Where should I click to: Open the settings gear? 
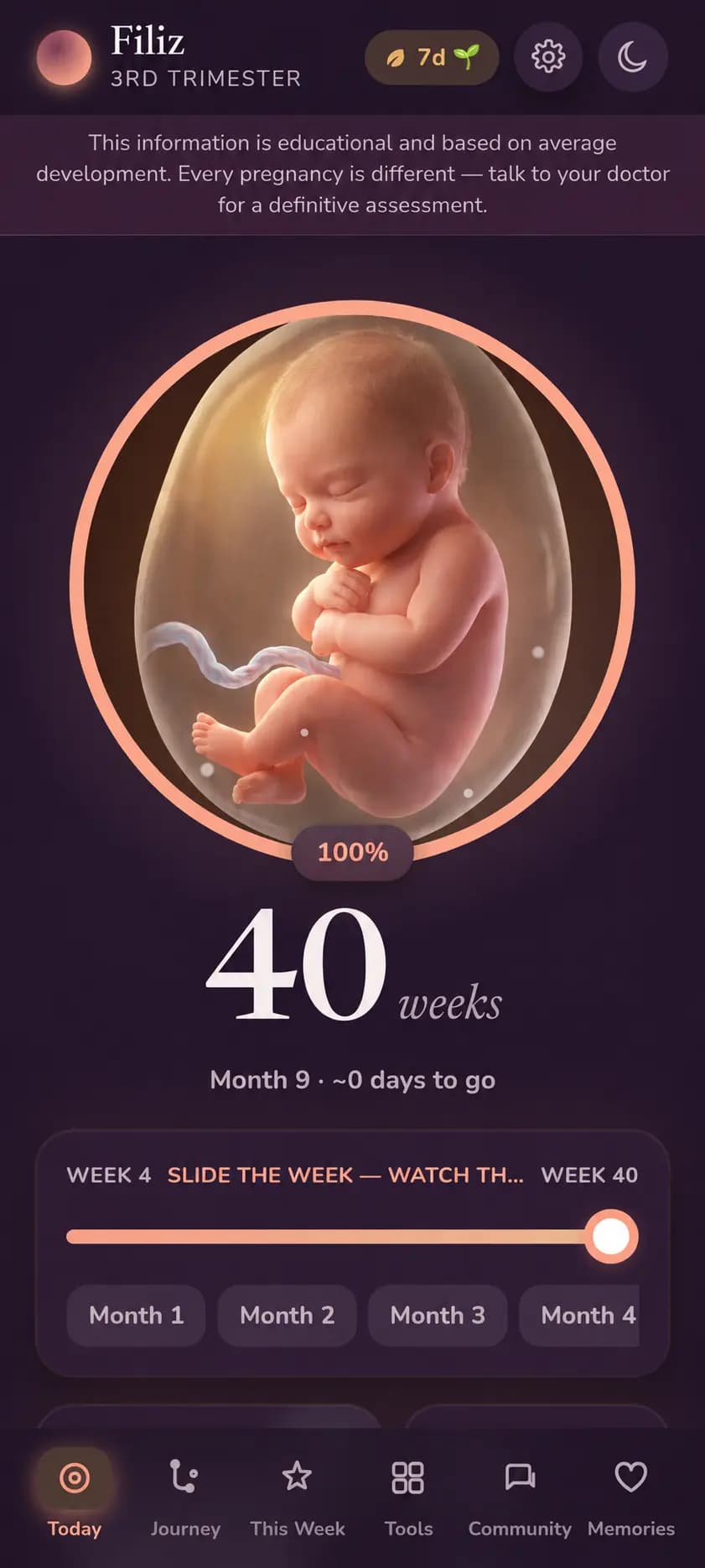pyautogui.click(x=548, y=57)
